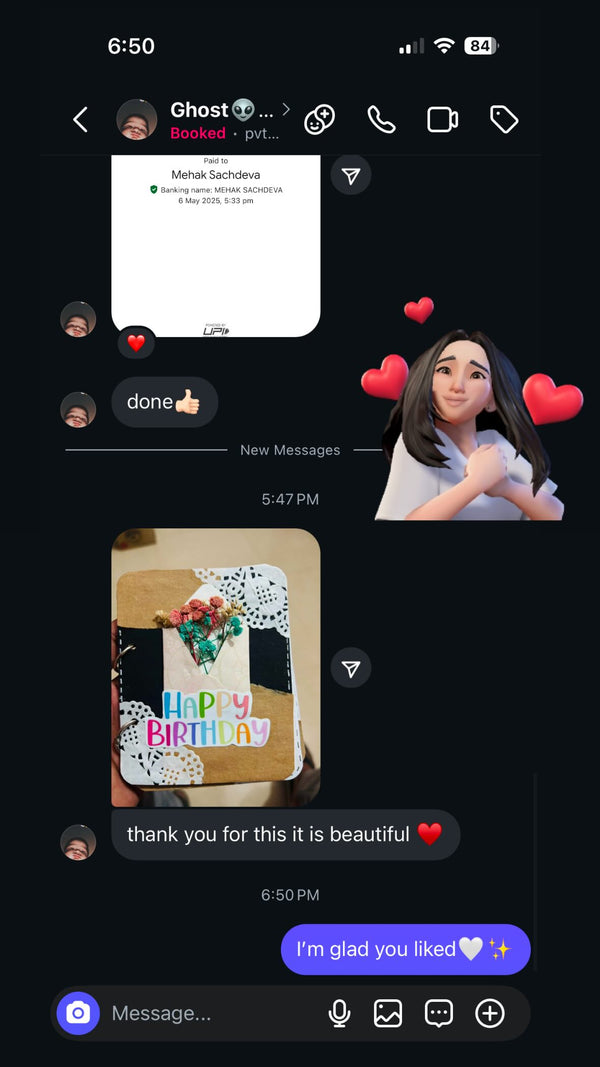Forward the Mehak Sachdeva payment receipt
The image size is (600, 1067).
click(x=351, y=176)
